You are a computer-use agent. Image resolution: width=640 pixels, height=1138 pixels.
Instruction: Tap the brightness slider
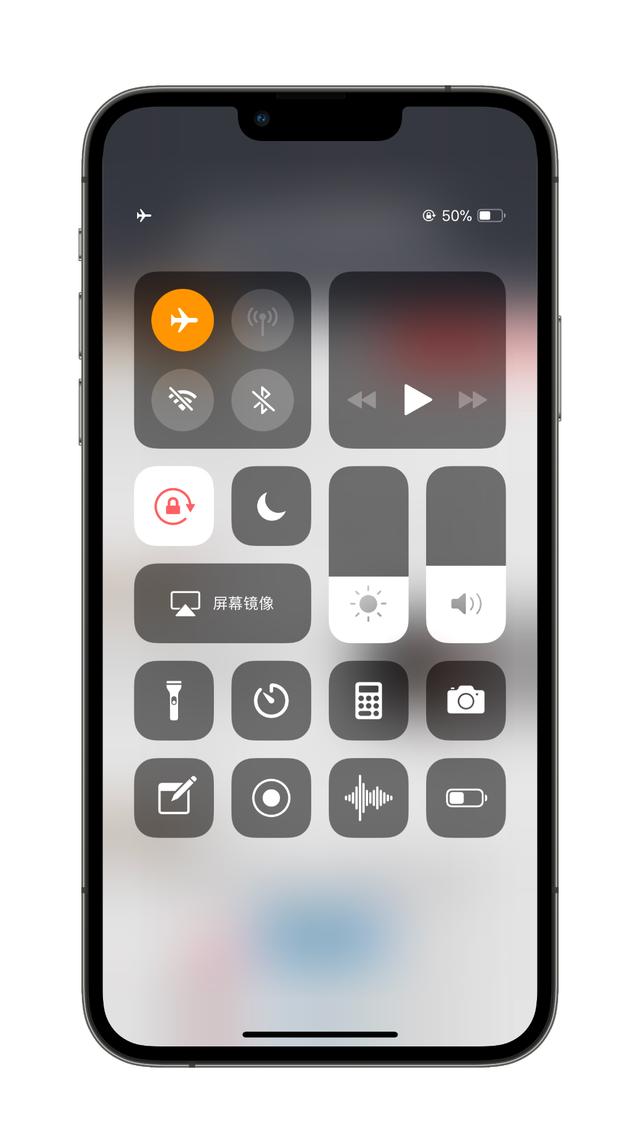tap(368, 555)
